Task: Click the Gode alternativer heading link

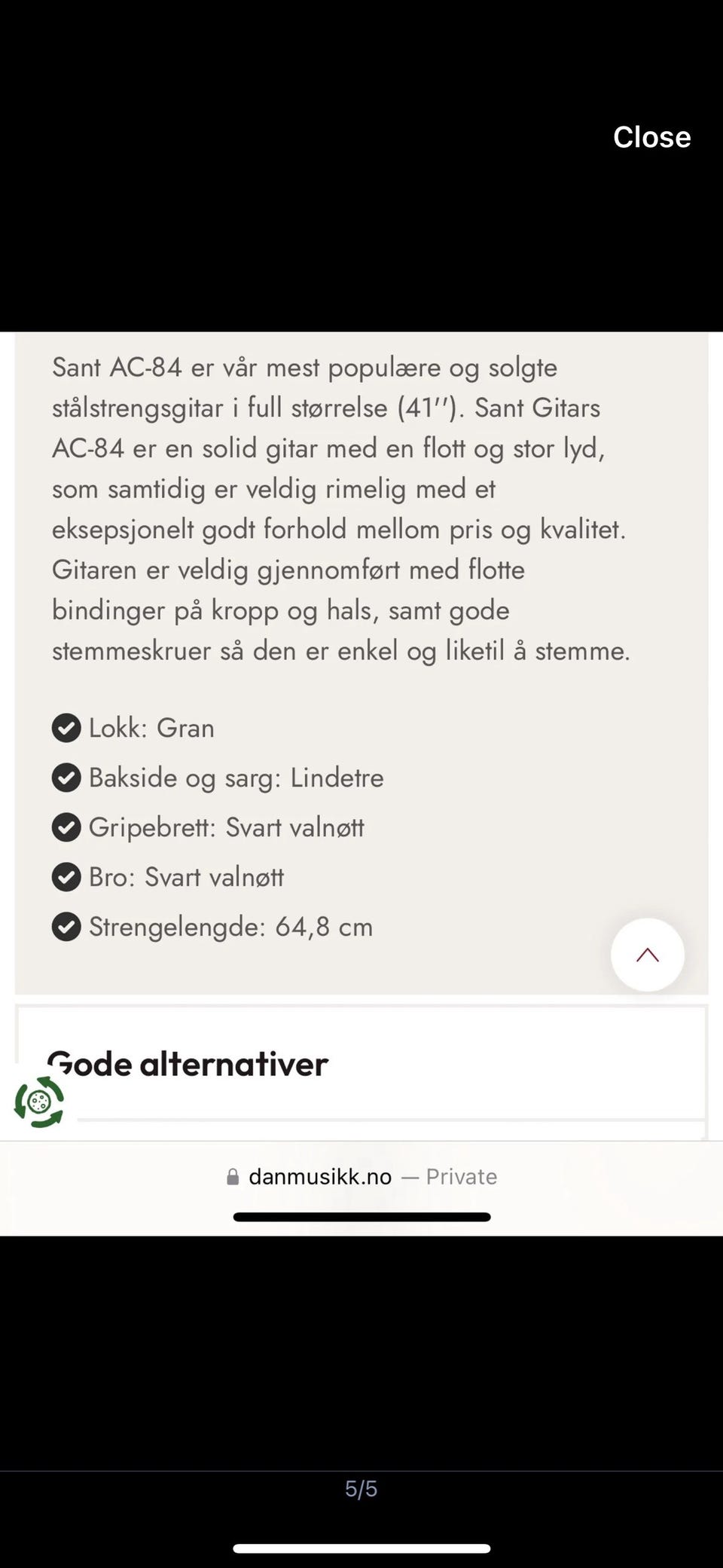Action: [188, 1064]
